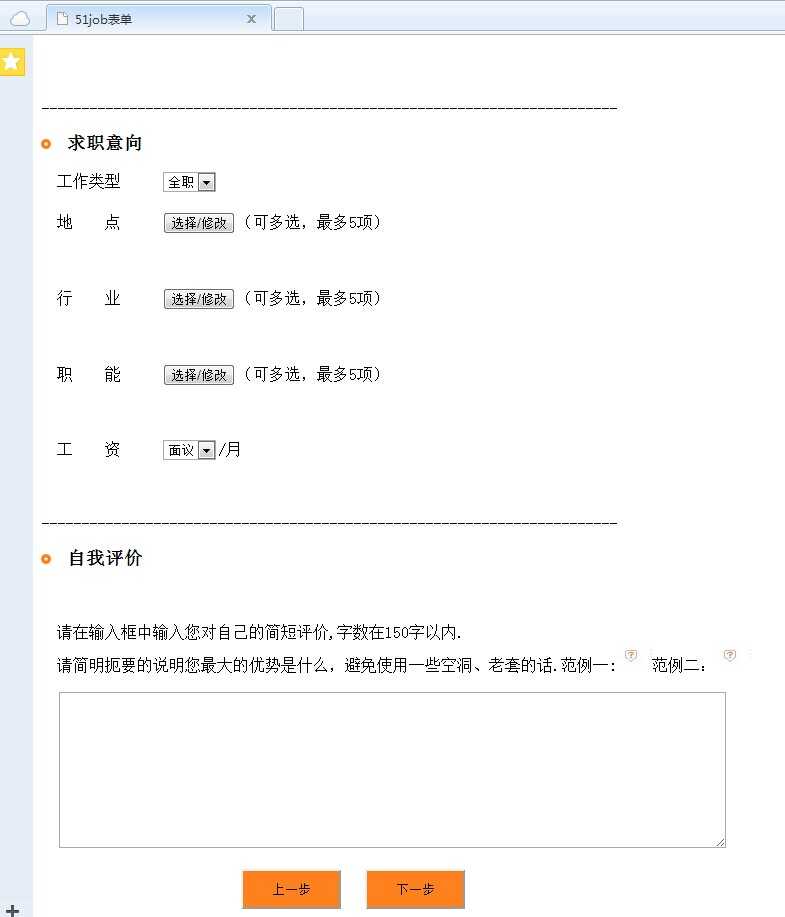
Task: Open the 工作类型 dropdown showing 全职
Action: pos(189,182)
